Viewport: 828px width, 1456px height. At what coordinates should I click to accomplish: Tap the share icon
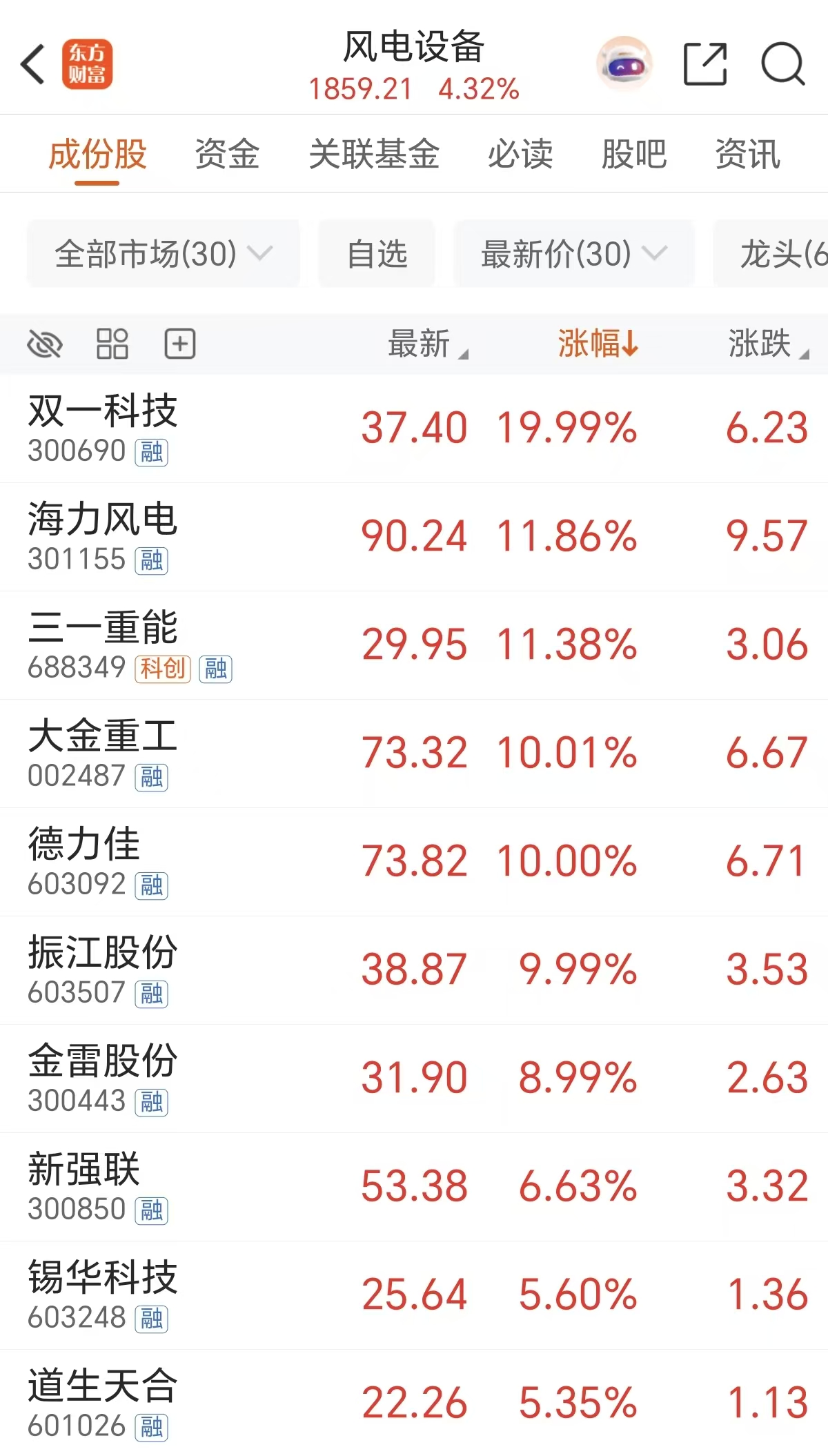tap(705, 62)
